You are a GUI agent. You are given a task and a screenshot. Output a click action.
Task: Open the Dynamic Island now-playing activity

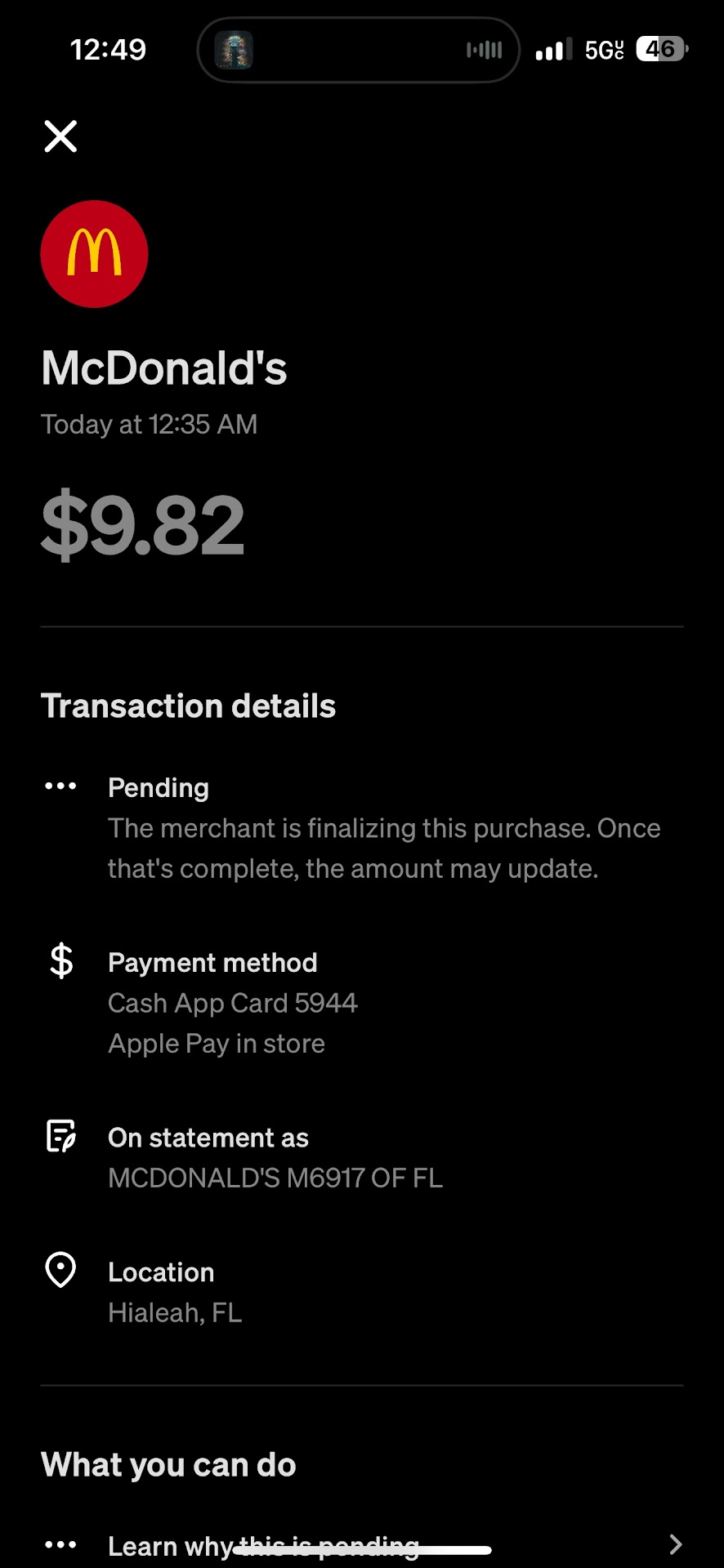pyautogui.click(x=358, y=51)
